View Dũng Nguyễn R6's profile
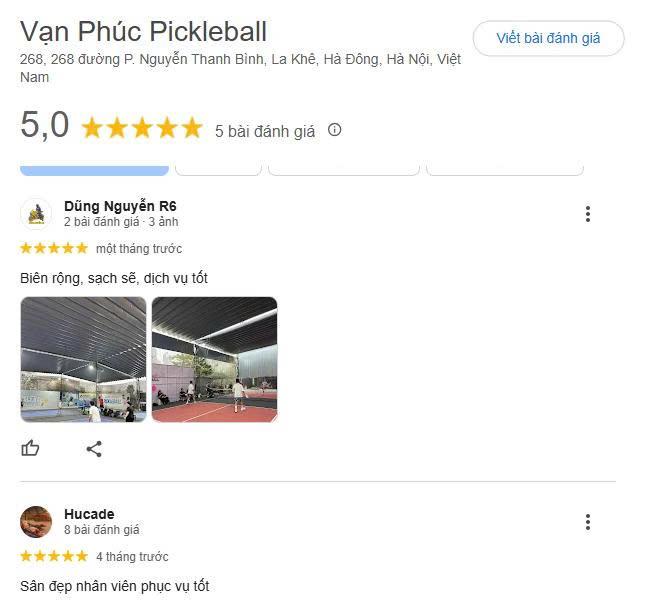The image size is (655, 609). [120, 206]
